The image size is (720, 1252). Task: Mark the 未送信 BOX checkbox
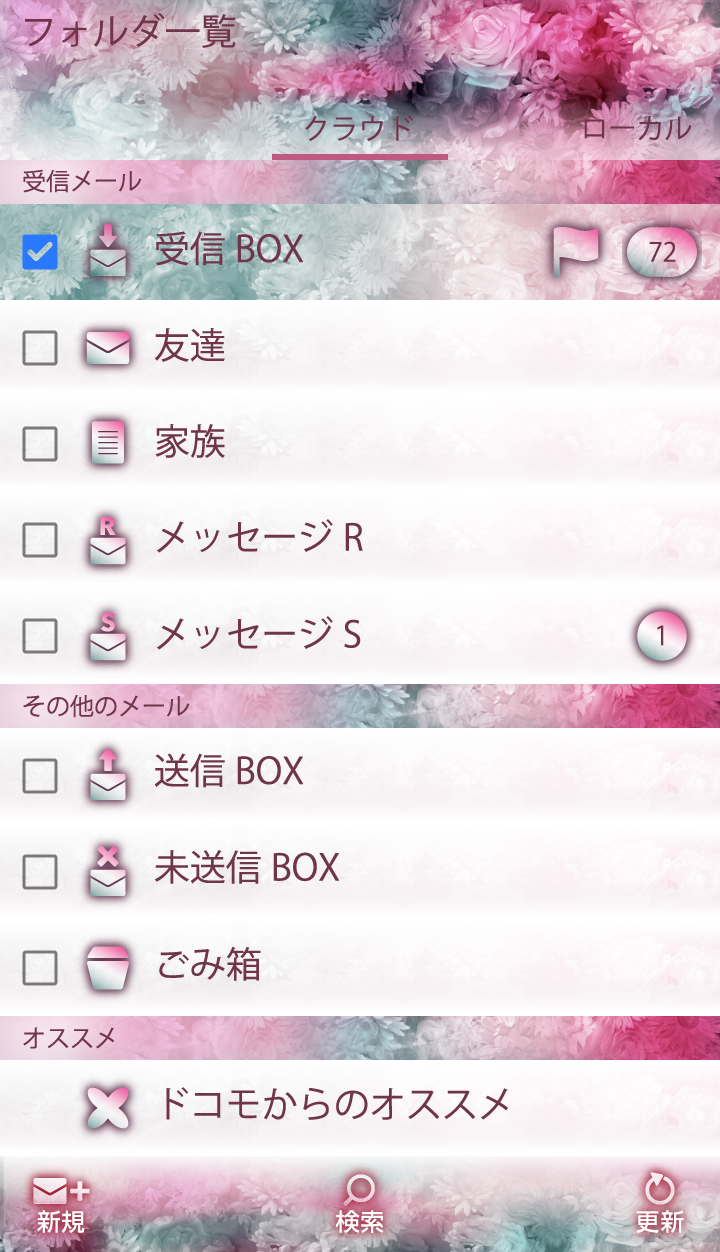click(40, 872)
